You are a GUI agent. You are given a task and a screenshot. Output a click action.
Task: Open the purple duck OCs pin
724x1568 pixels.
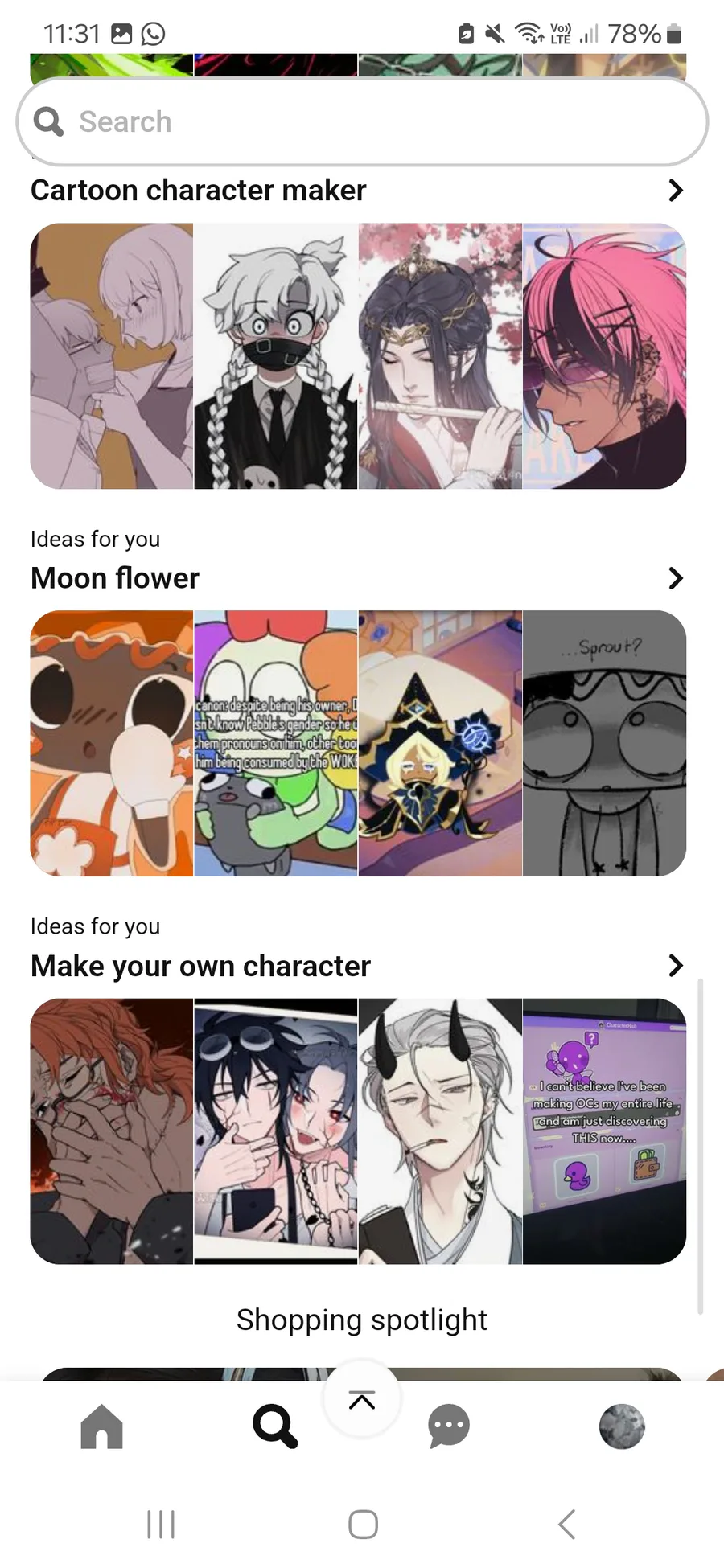pyautogui.click(x=604, y=1131)
